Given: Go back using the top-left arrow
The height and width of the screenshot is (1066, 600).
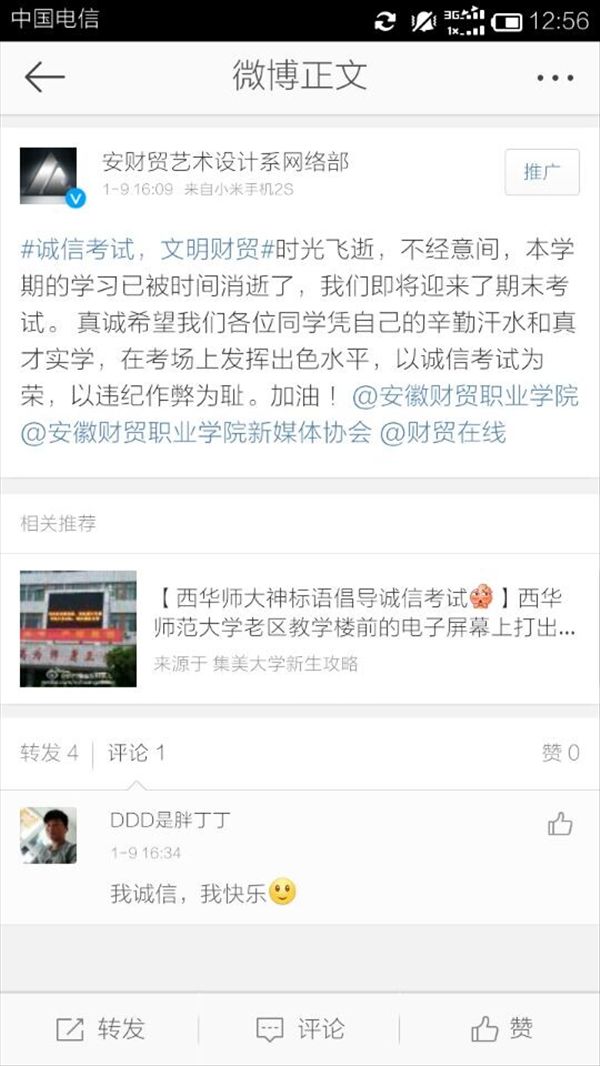Looking at the screenshot, I should coord(44,78).
